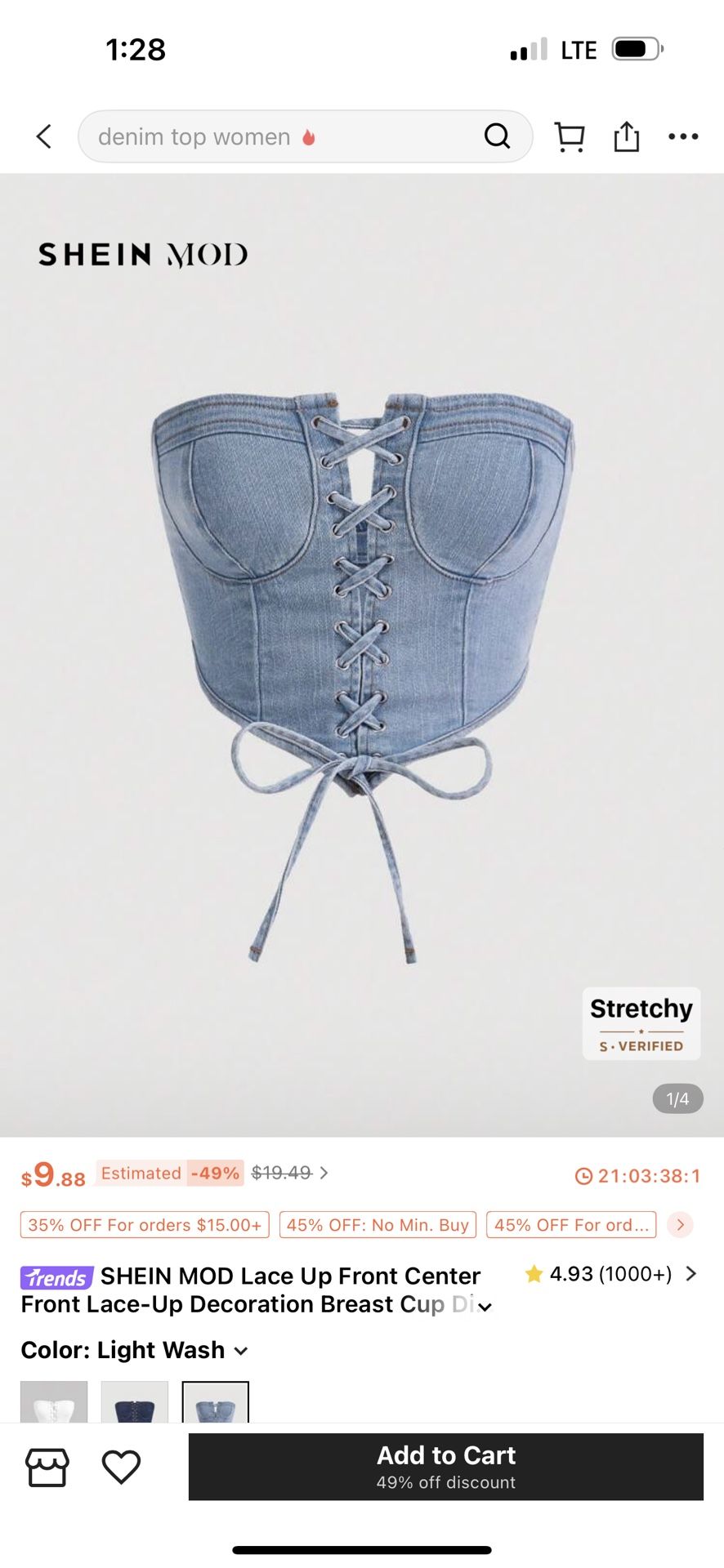
Task: Show more coupons arrow
Action: pyautogui.click(x=680, y=1225)
